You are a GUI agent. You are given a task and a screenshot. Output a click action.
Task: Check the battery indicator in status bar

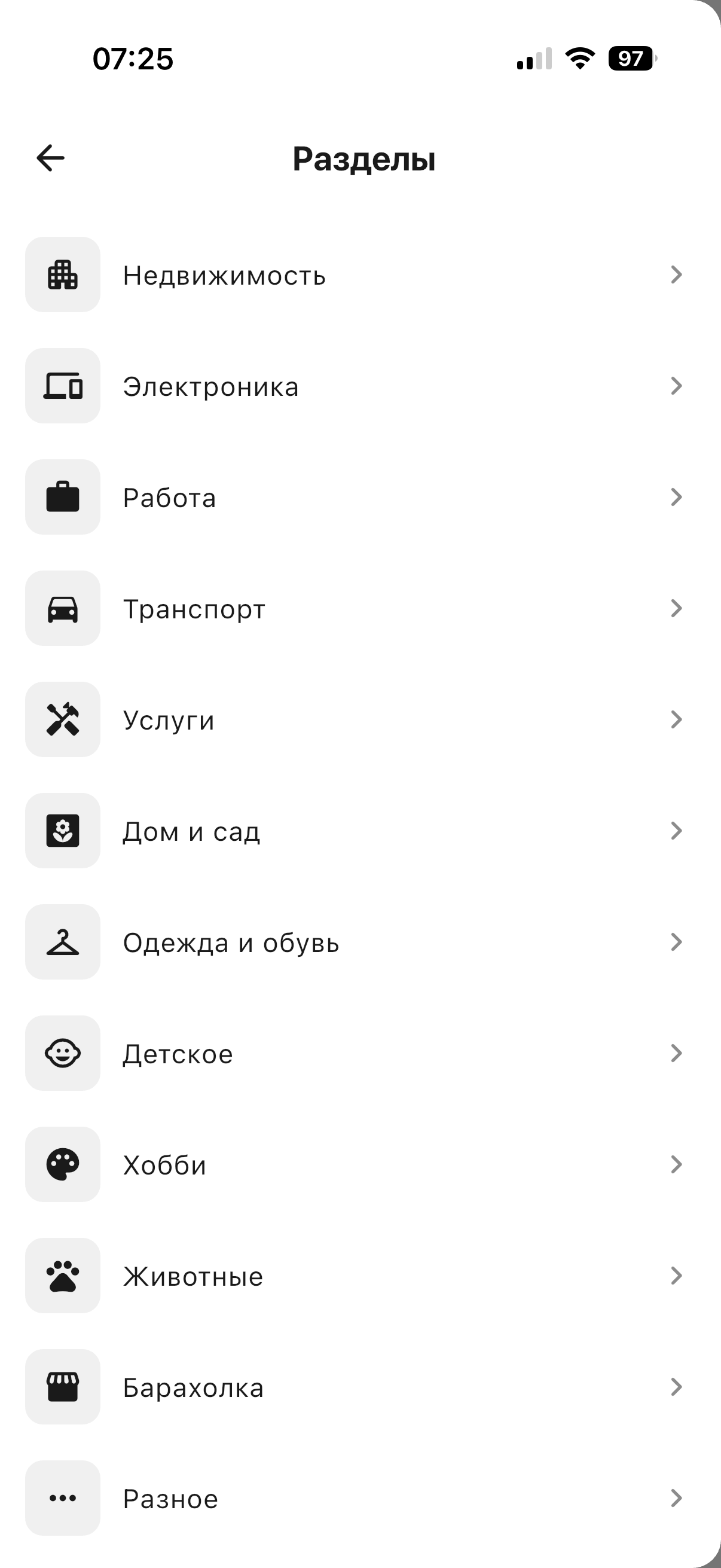pyautogui.click(x=630, y=59)
